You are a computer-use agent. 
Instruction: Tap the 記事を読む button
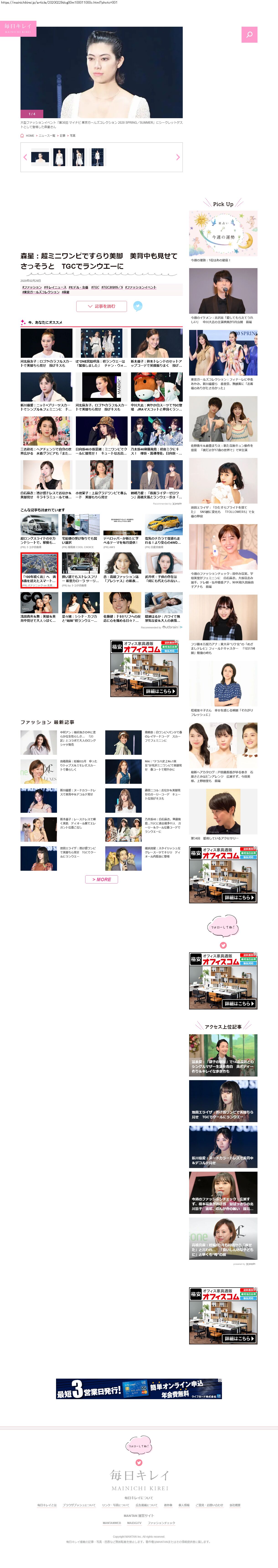click(102, 306)
